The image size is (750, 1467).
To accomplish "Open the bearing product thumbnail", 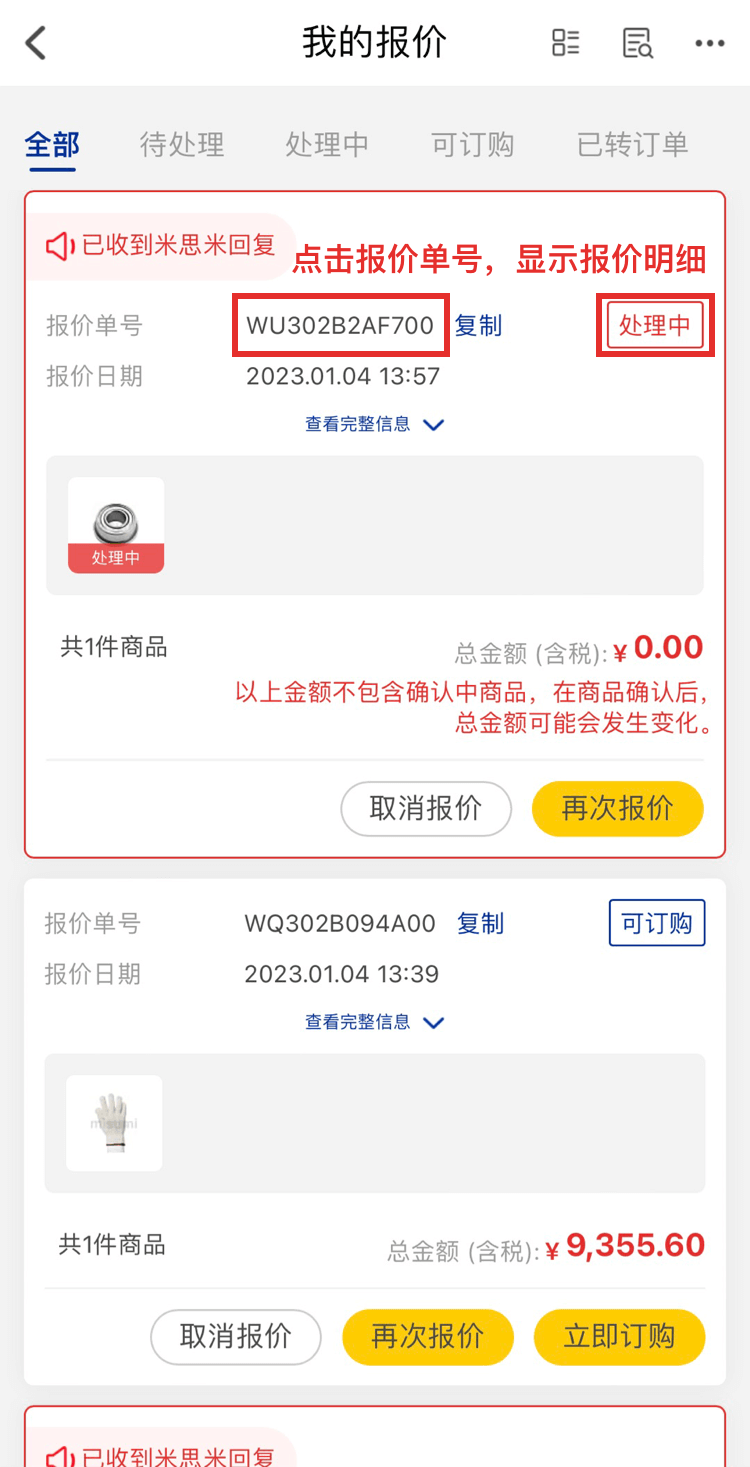I will [x=116, y=525].
